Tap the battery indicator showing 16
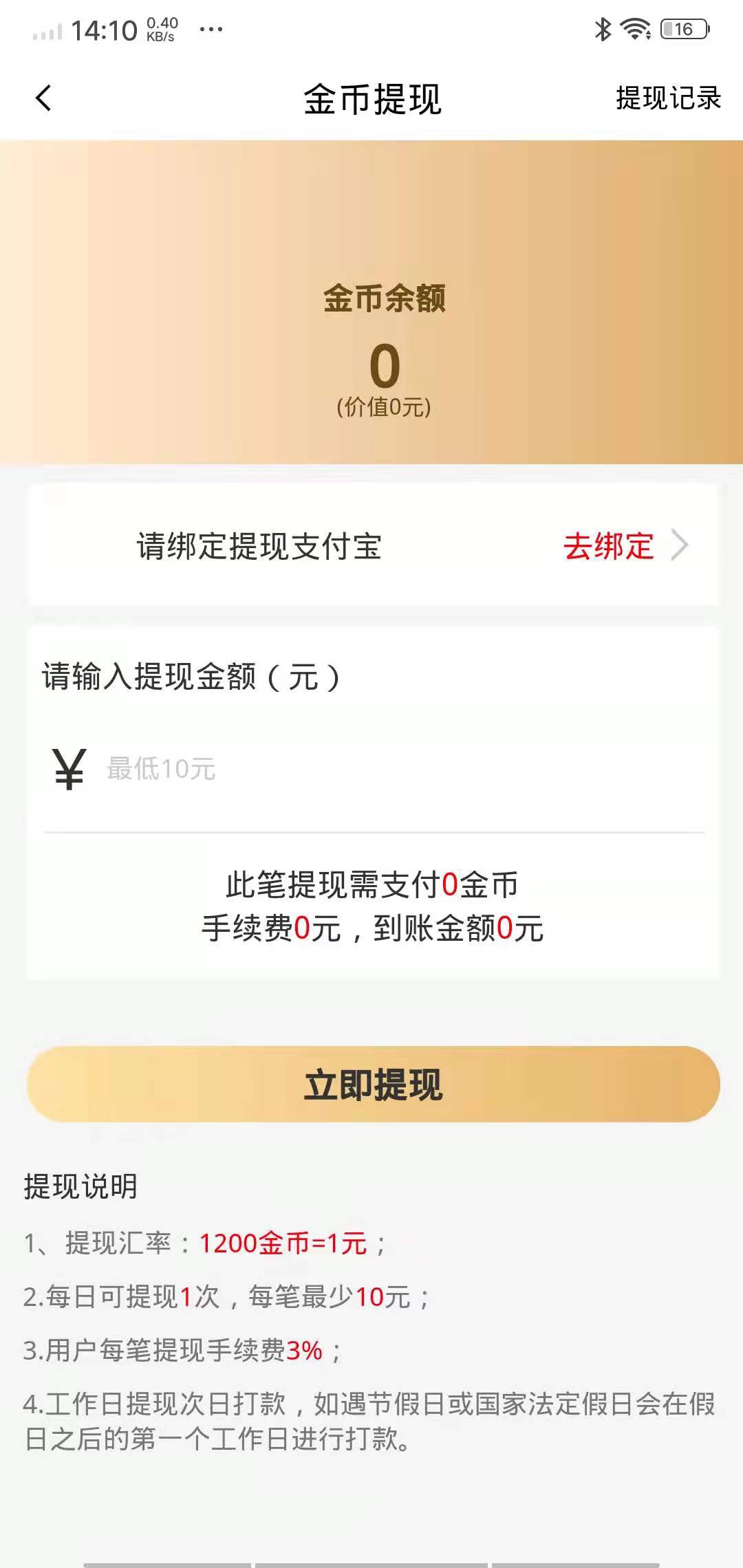 [683, 29]
